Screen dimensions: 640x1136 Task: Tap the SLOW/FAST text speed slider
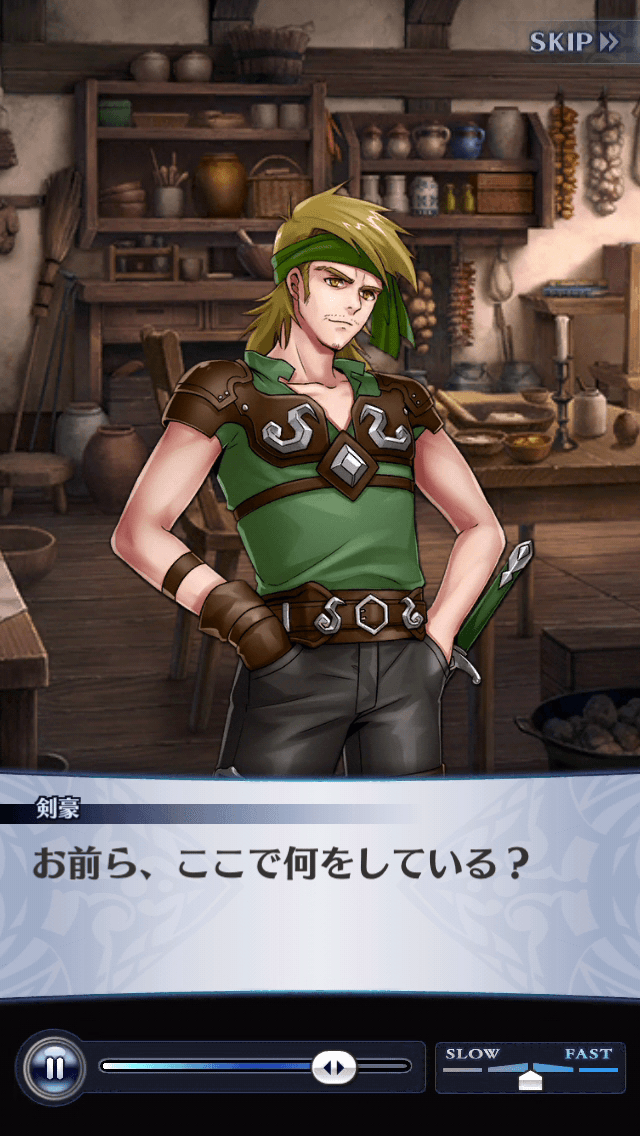point(530,1070)
